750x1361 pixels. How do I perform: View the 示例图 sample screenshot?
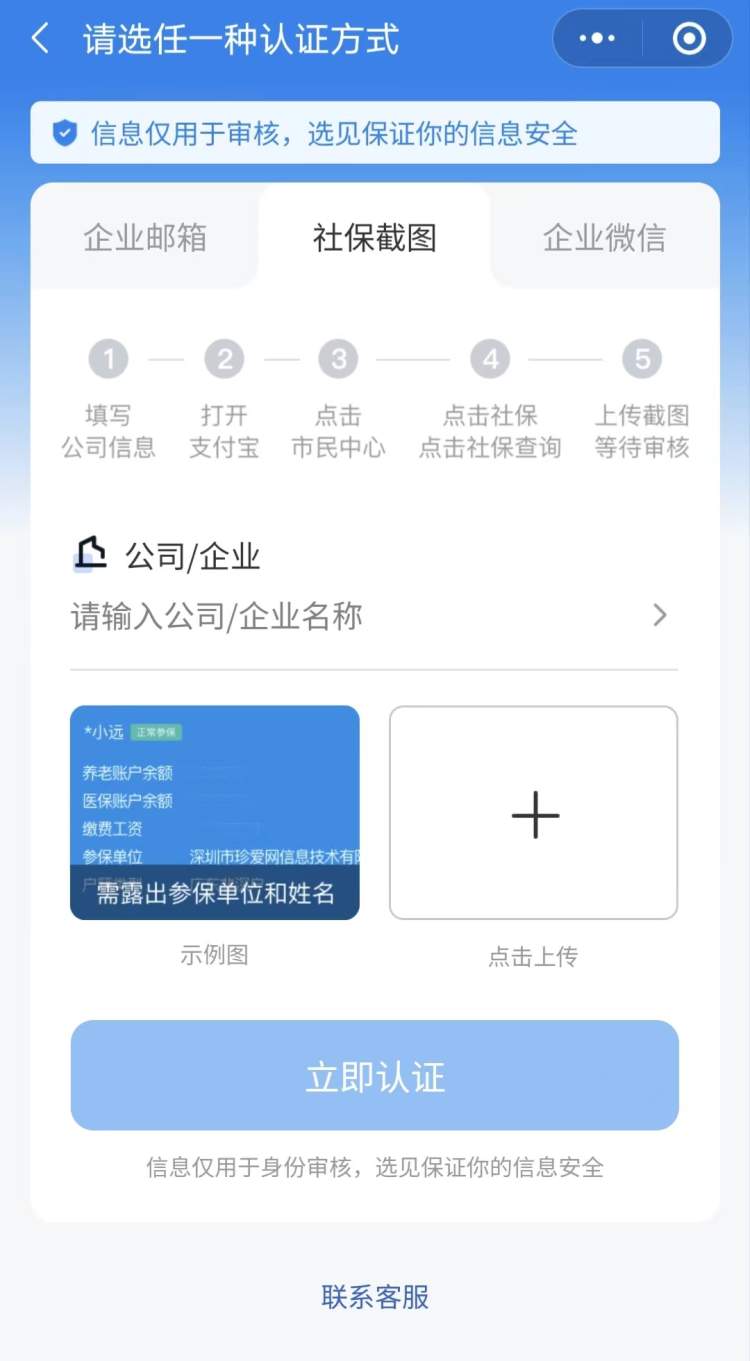pyautogui.click(x=215, y=812)
